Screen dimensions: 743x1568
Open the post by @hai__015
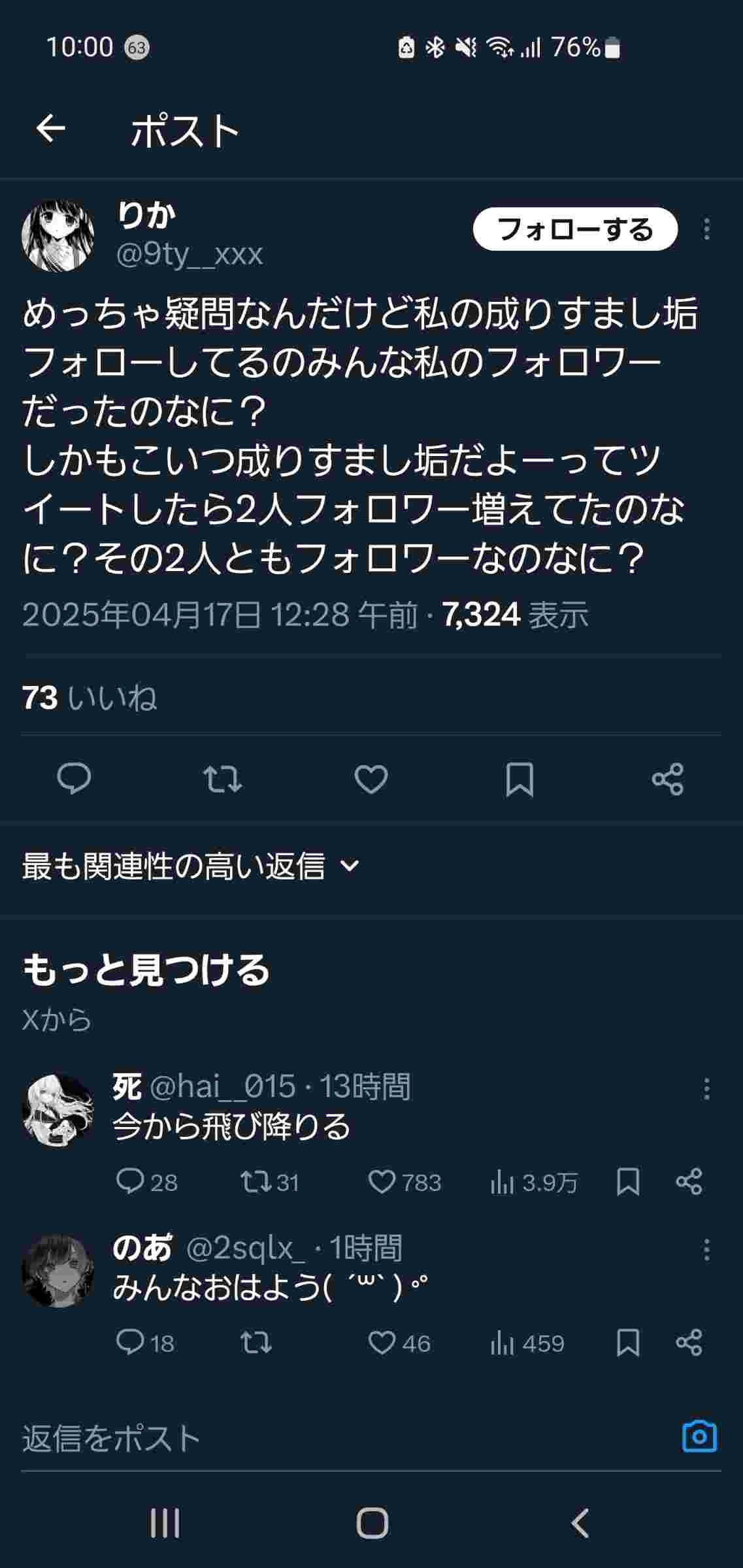231,1126
